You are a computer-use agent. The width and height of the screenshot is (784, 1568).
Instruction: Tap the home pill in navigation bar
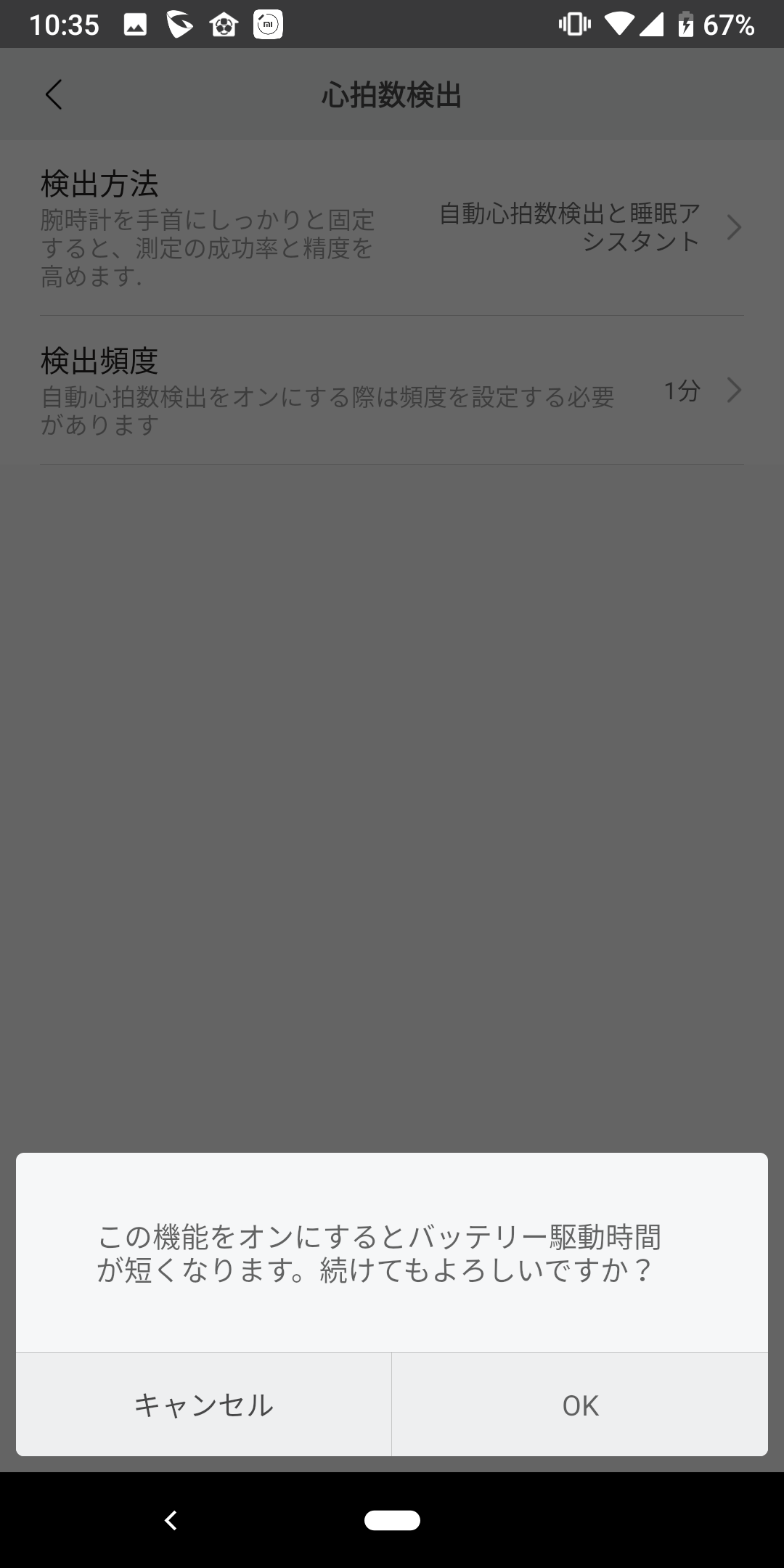pos(392,1520)
